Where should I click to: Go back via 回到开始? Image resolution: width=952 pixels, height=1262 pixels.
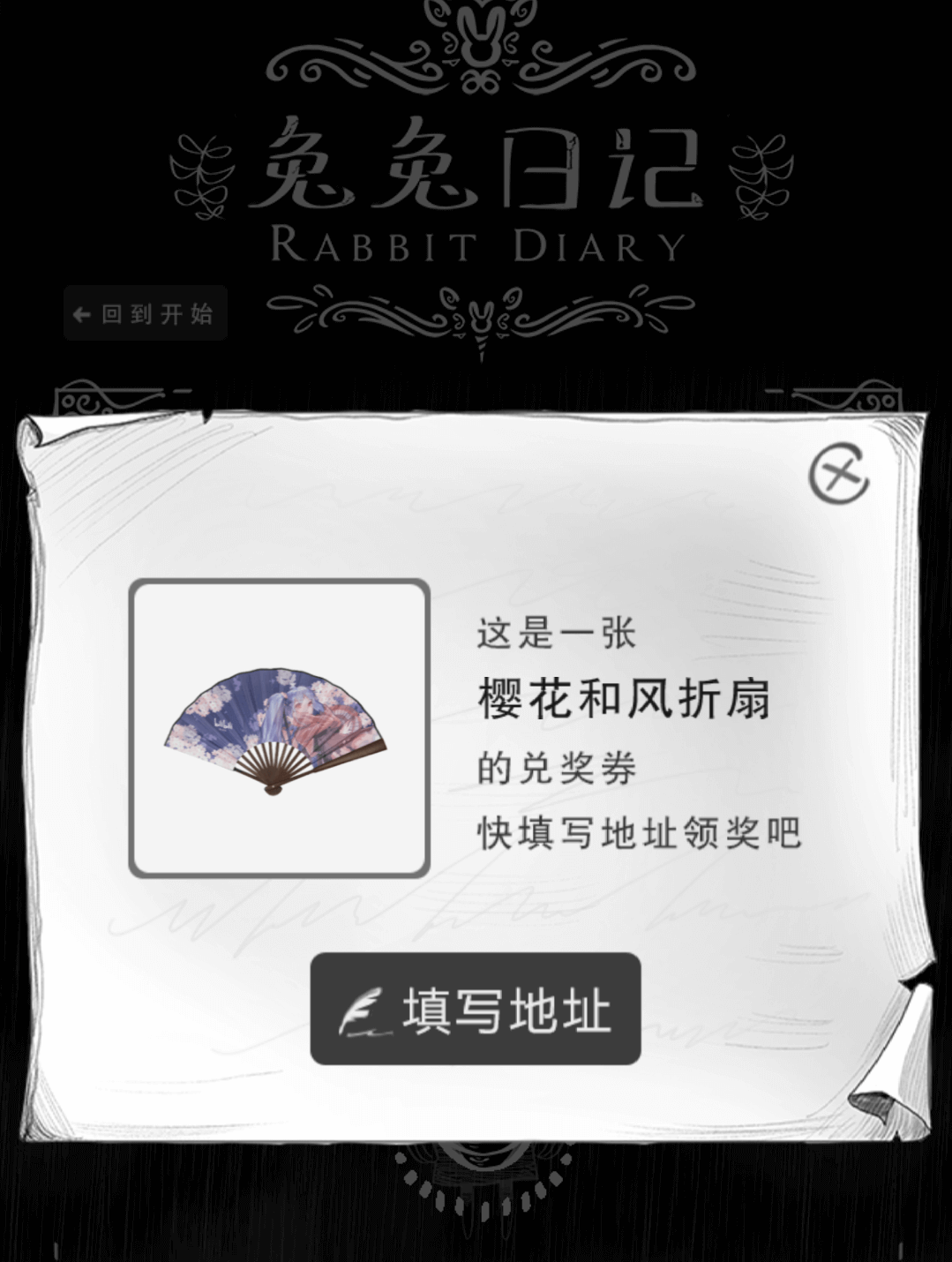[146, 313]
